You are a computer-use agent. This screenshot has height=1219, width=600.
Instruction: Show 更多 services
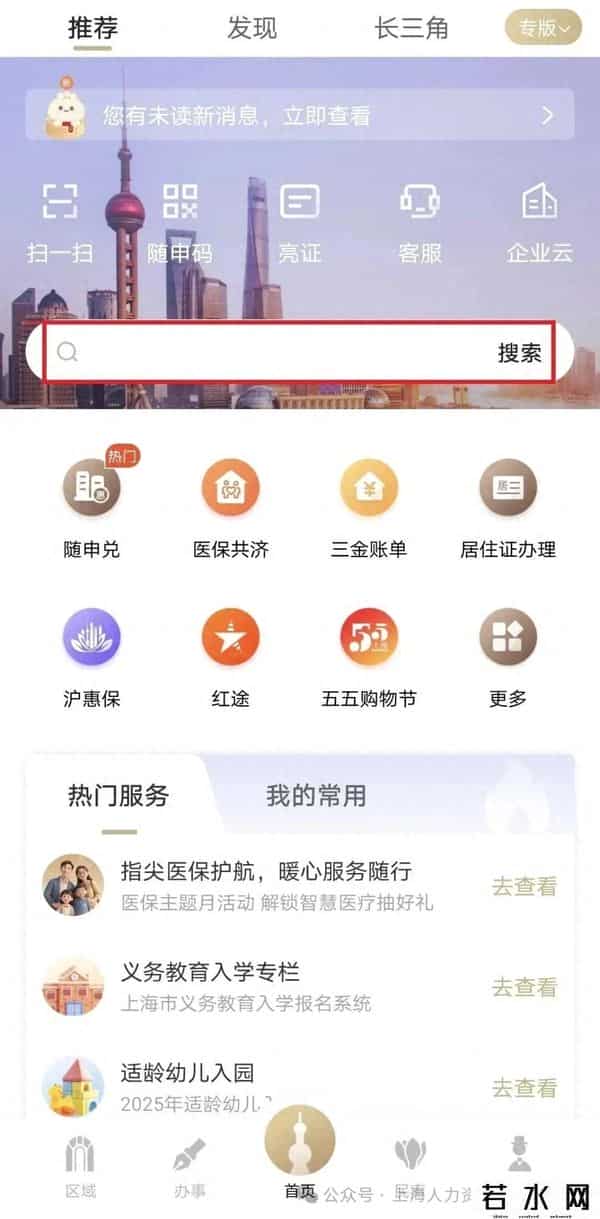(x=508, y=655)
